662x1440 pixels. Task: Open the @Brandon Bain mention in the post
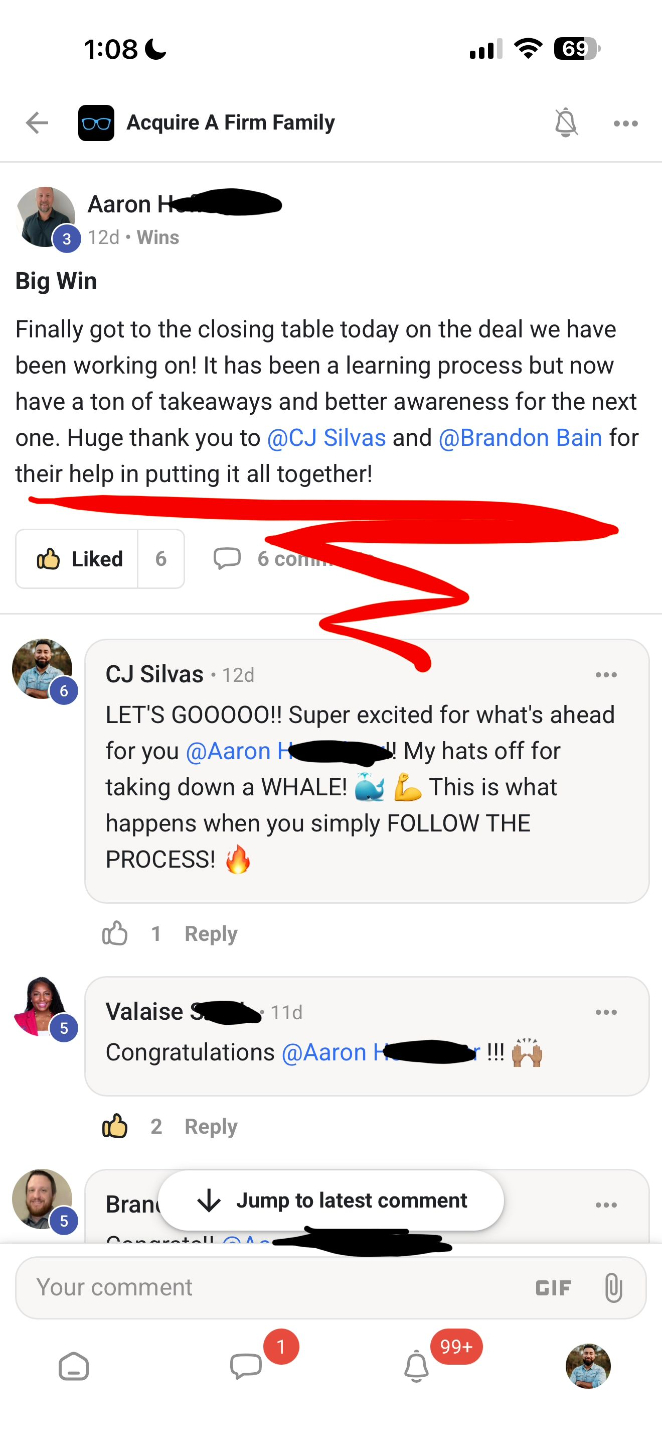520,438
